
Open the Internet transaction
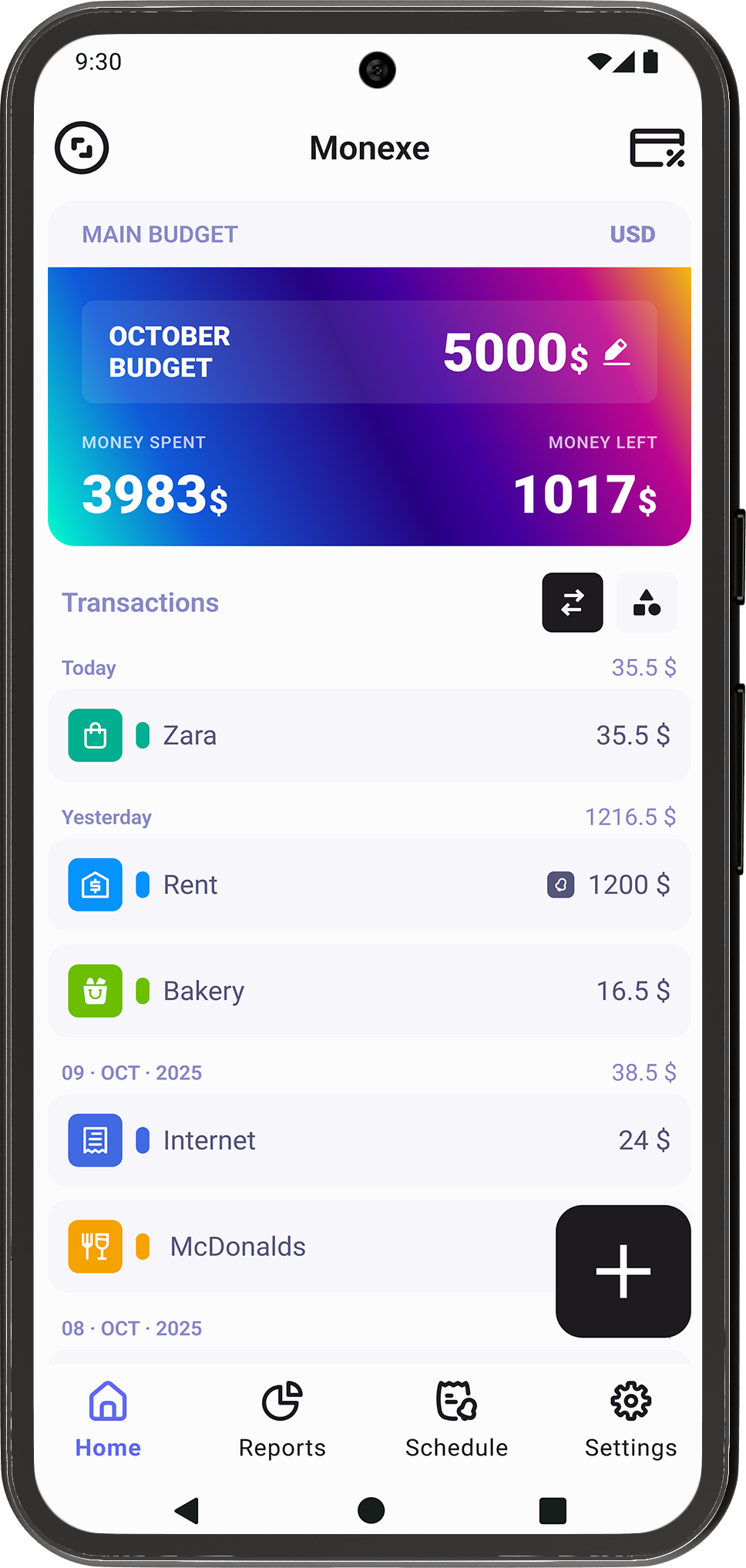369,1140
